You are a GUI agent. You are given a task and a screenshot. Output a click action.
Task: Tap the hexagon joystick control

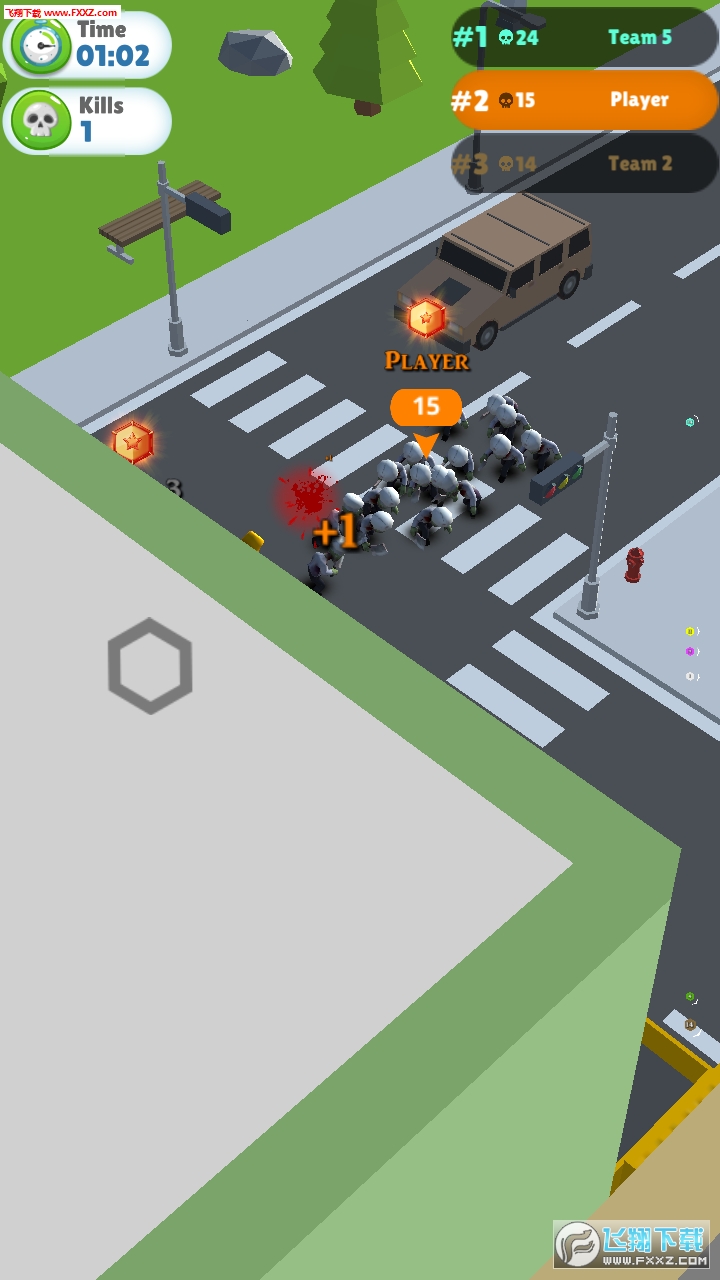click(150, 666)
